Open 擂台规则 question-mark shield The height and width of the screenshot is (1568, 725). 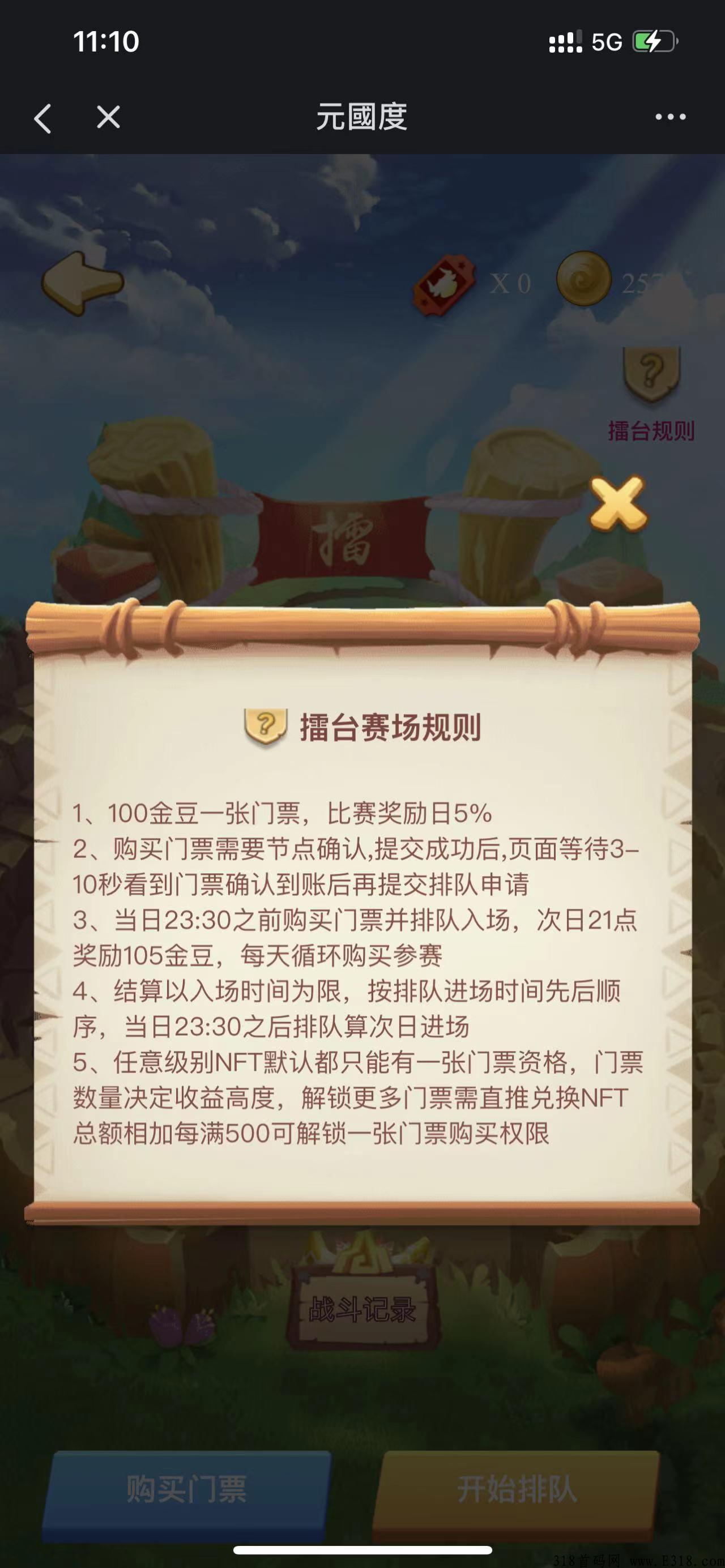point(651,394)
